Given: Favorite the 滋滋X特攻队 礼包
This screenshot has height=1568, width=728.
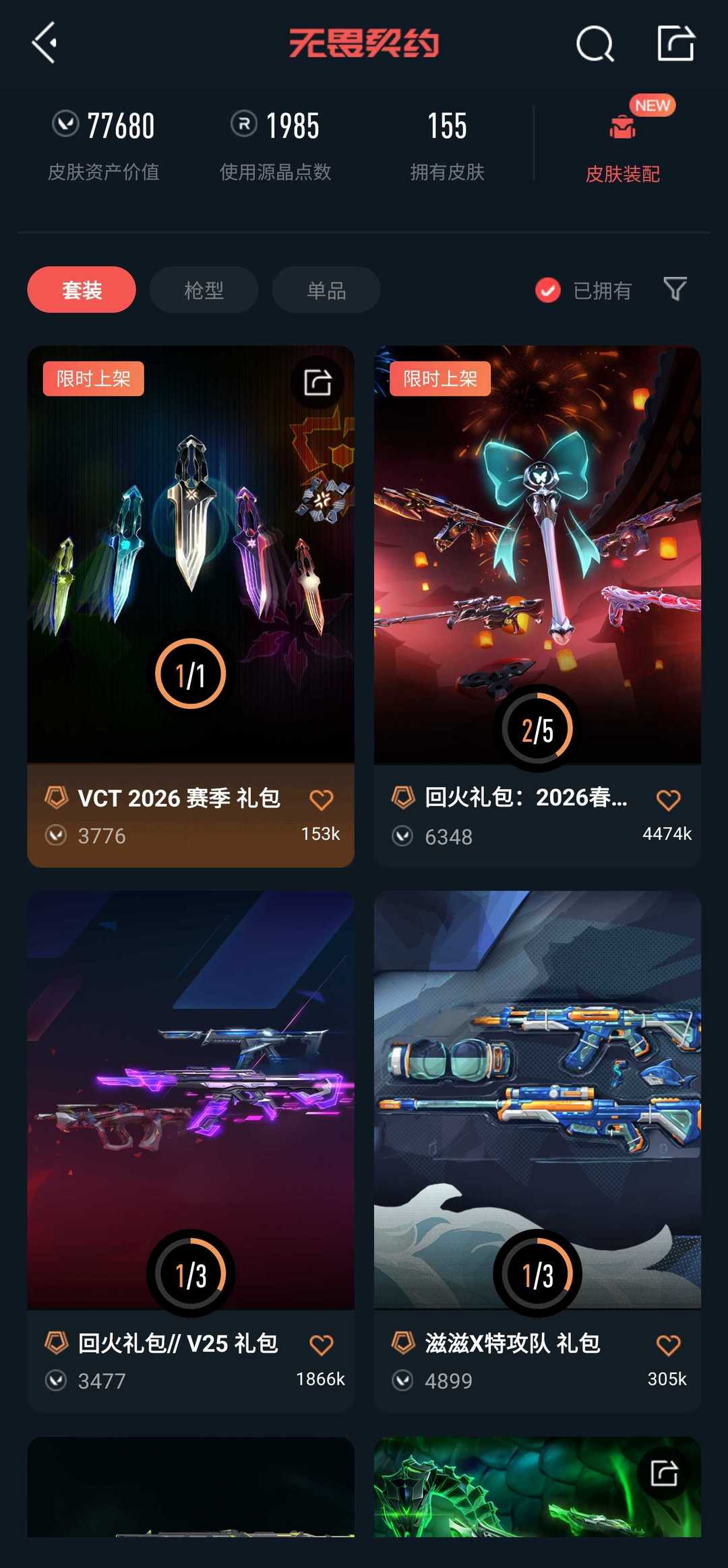Looking at the screenshot, I should 668,1342.
